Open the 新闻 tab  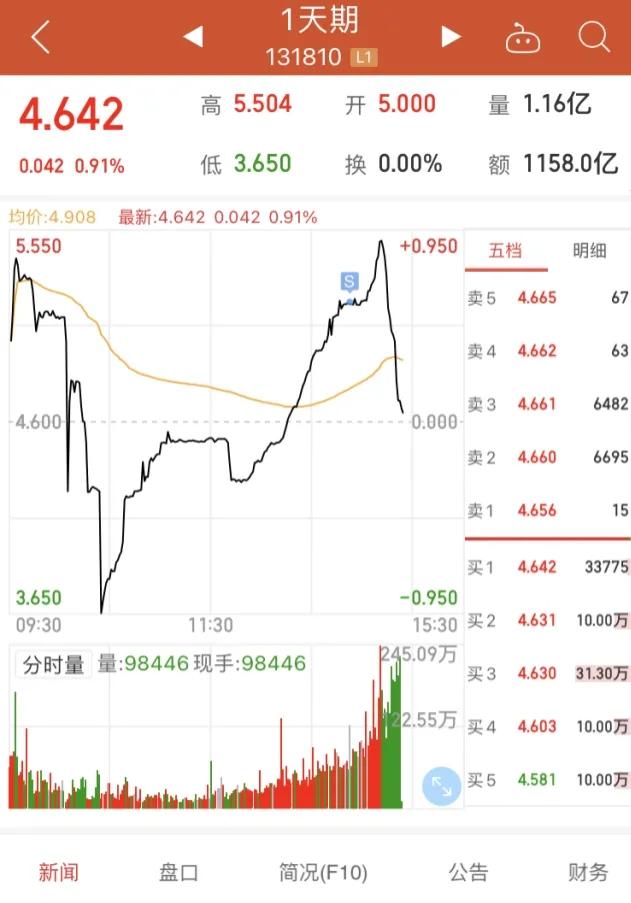59,872
